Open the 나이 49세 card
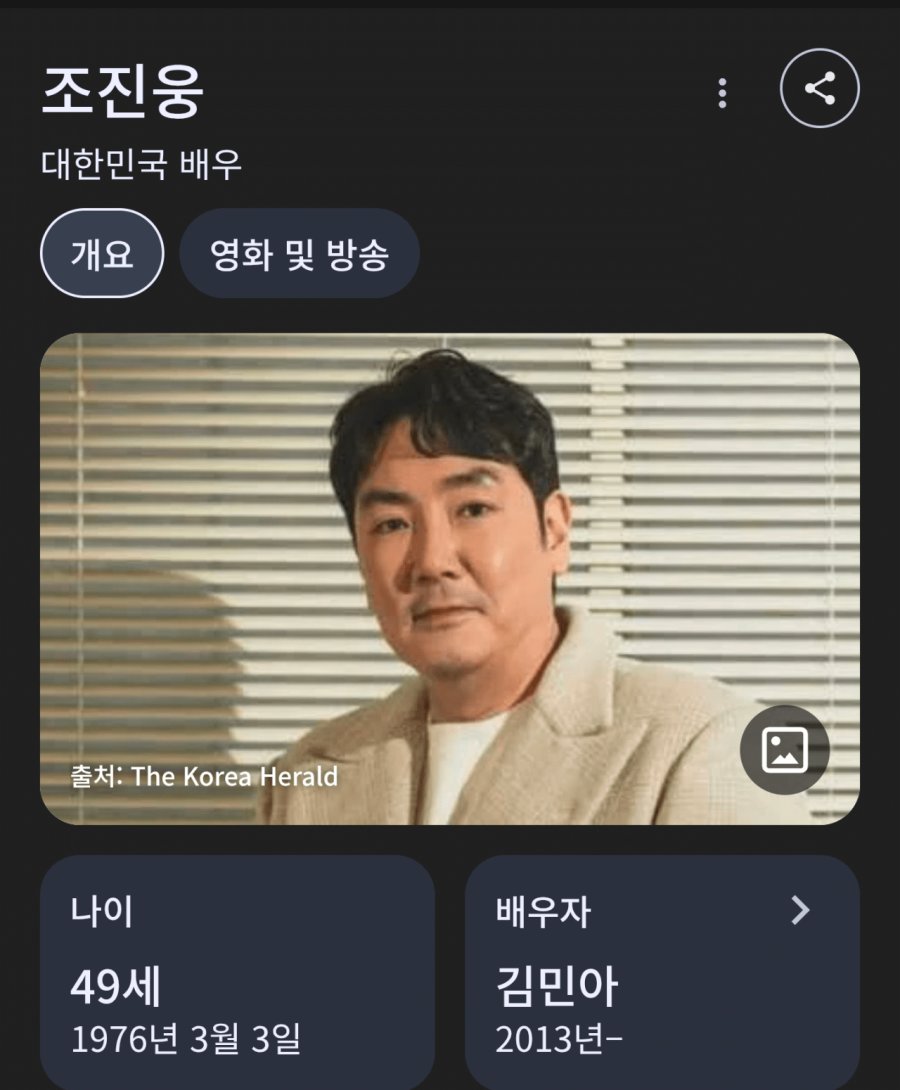The image size is (900, 1090). click(x=237, y=971)
